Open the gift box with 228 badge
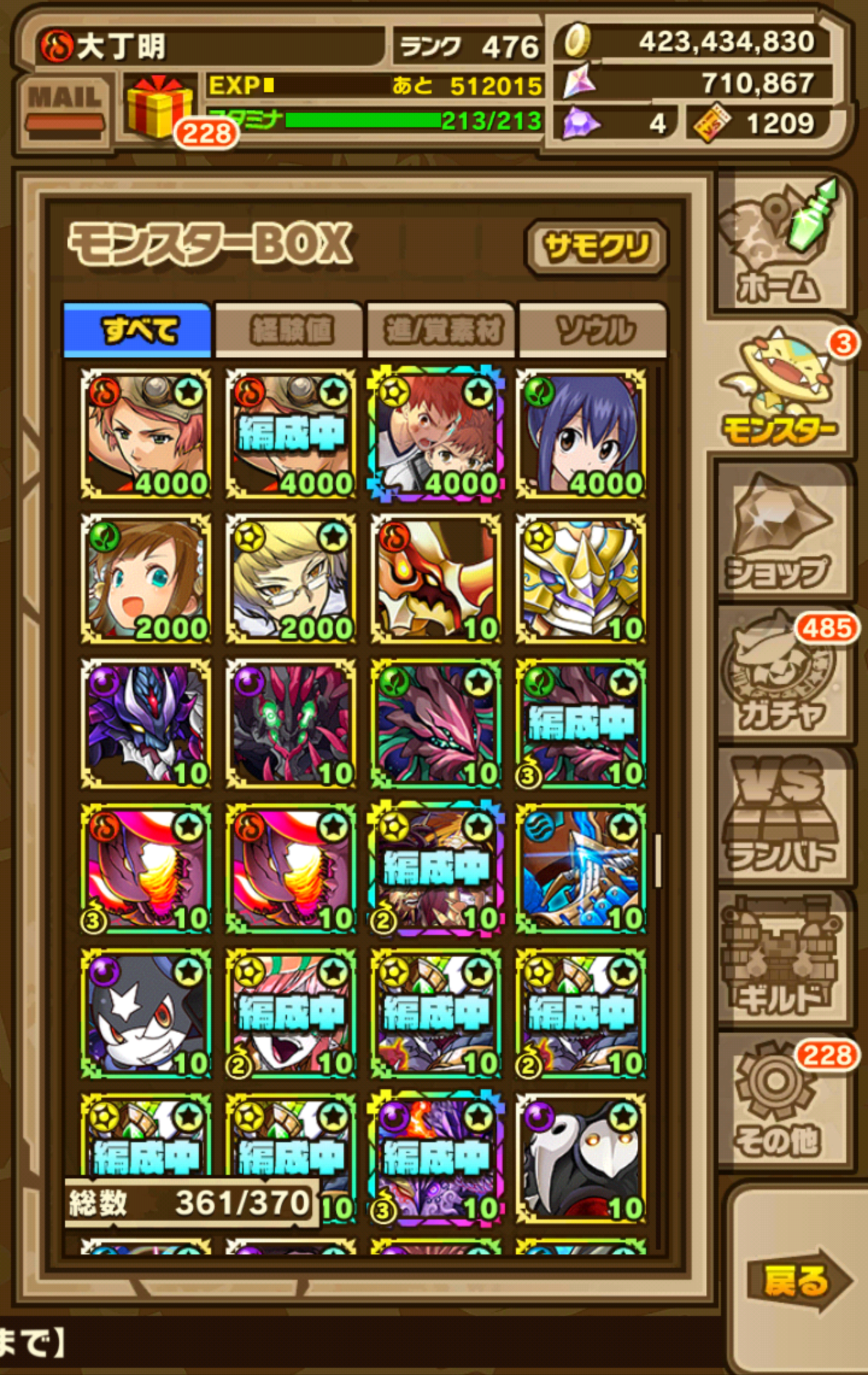This screenshot has width=868, height=1375. point(158,109)
